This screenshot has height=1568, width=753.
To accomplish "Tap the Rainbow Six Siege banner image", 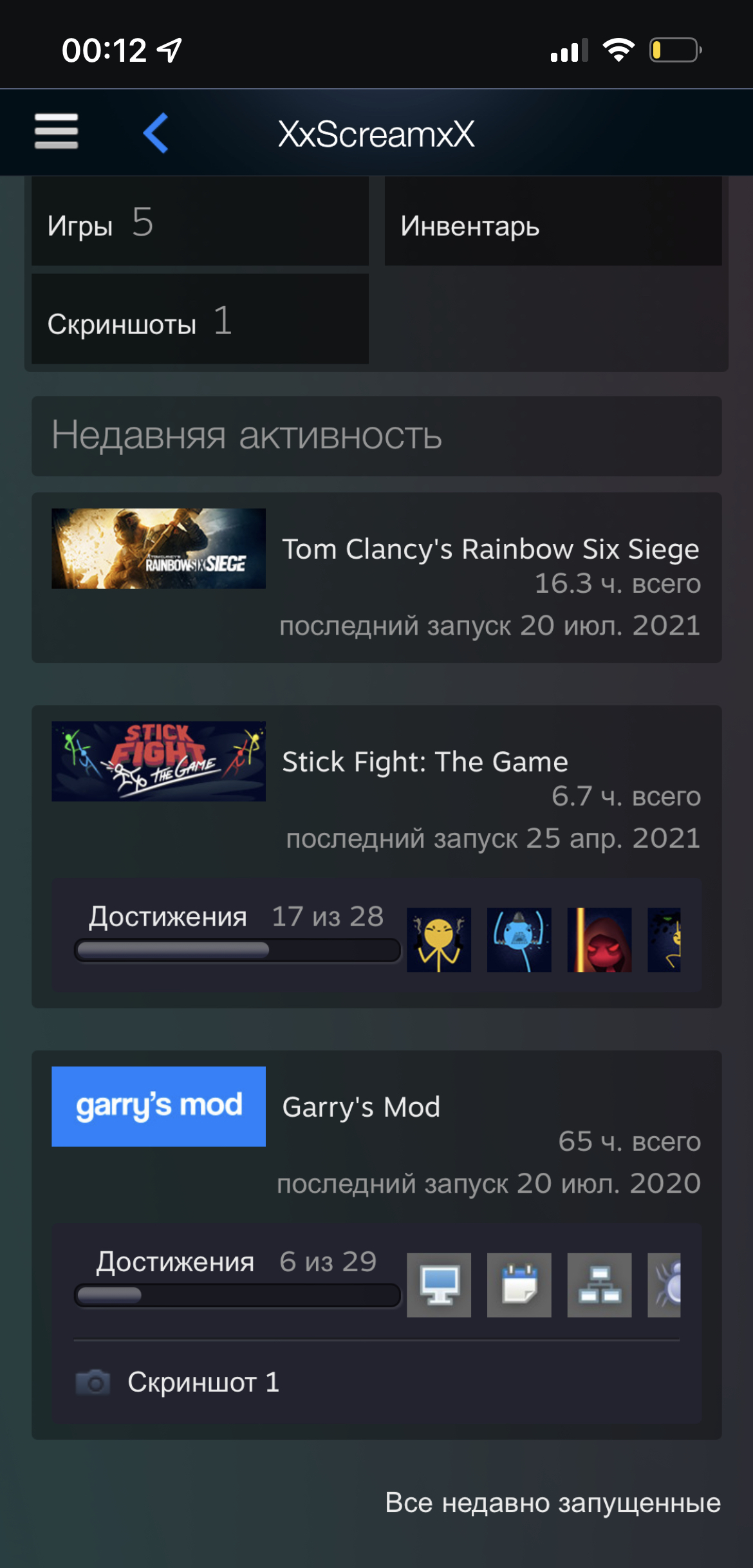I will click(x=158, y=548).
